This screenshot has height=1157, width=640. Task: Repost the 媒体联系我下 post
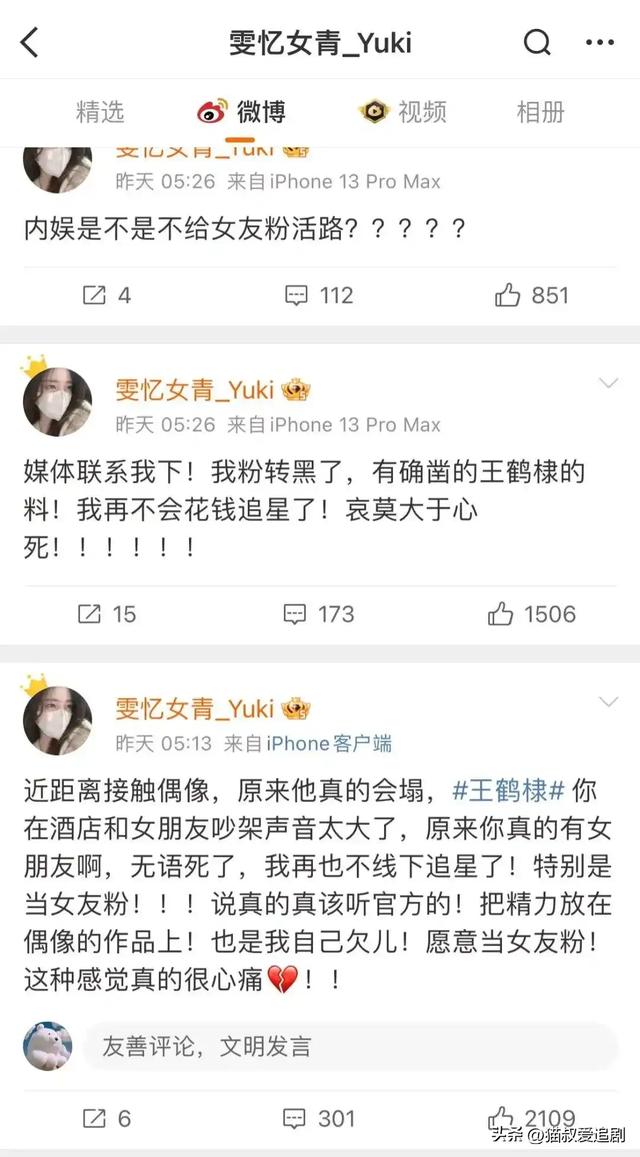pyautogui.click(x=107, y=613)
